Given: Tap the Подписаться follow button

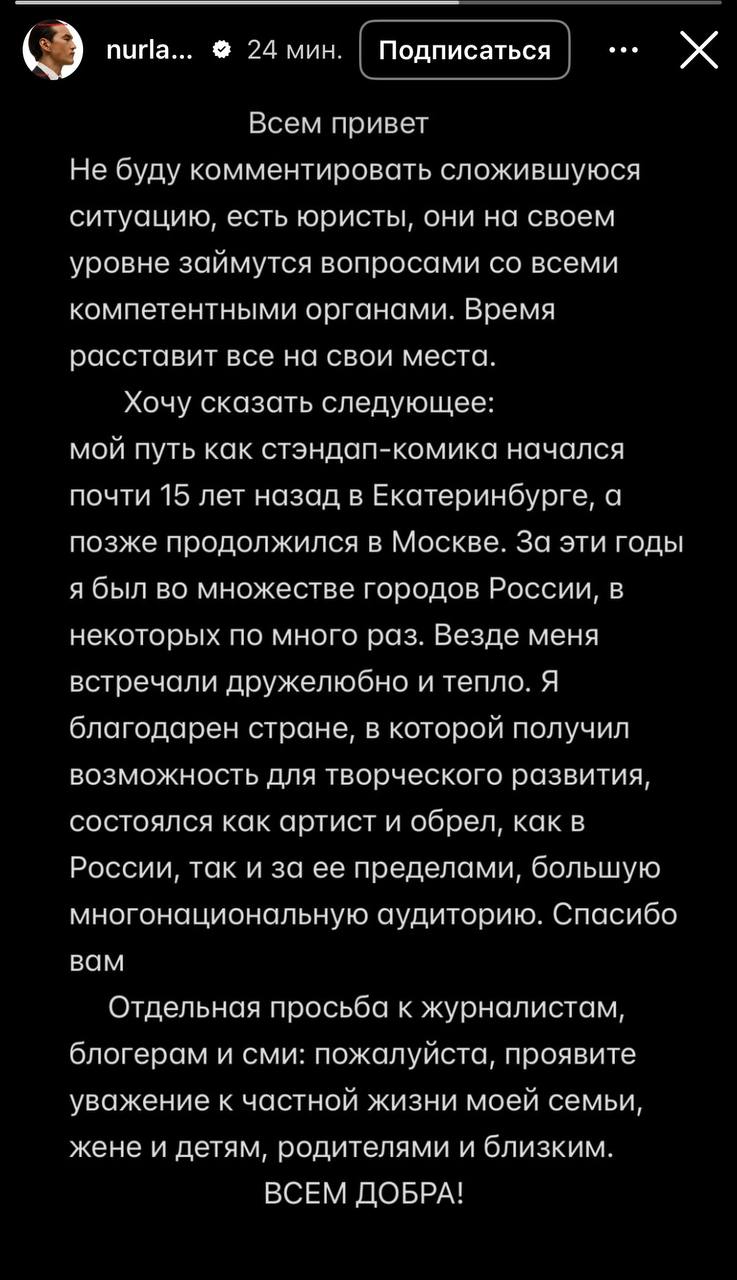Looking at the screenshot, I should 465,50.
